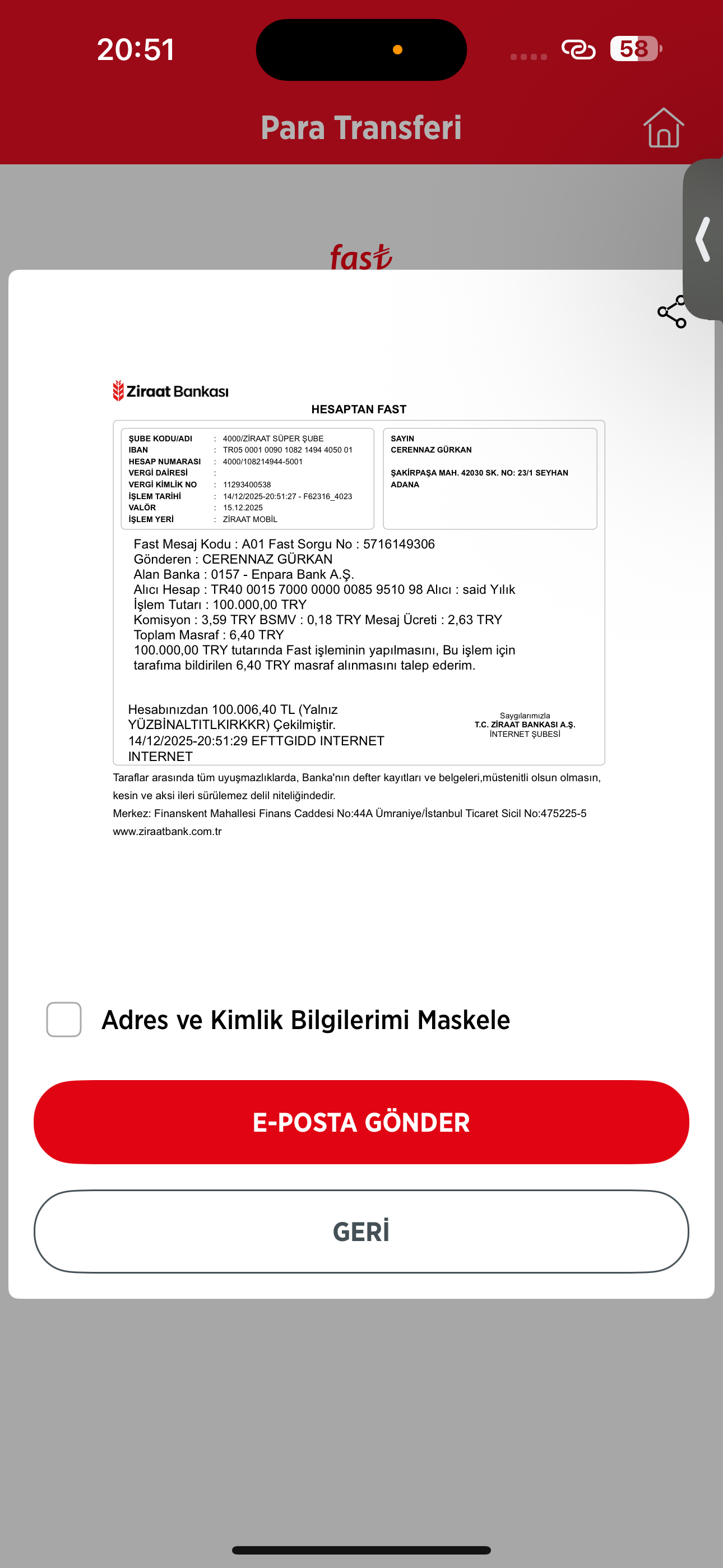Viewport: 723px width, 1568px height.
Task: Go back with GERİ button
Action: coord(361,1231)
